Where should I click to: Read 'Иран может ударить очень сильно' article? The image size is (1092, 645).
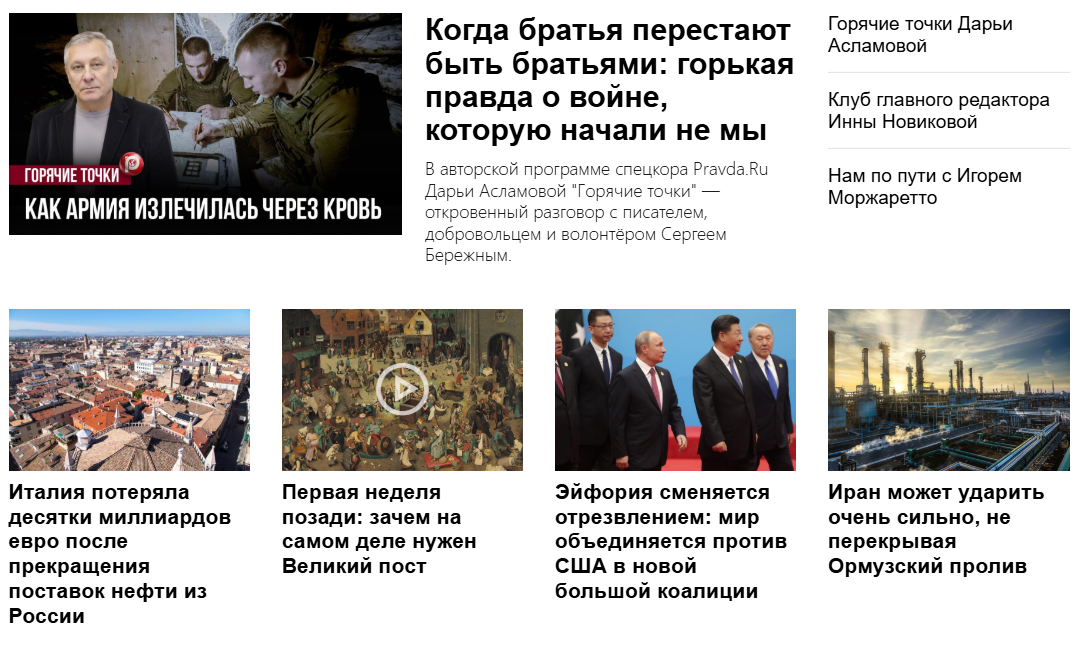point(935,529)
